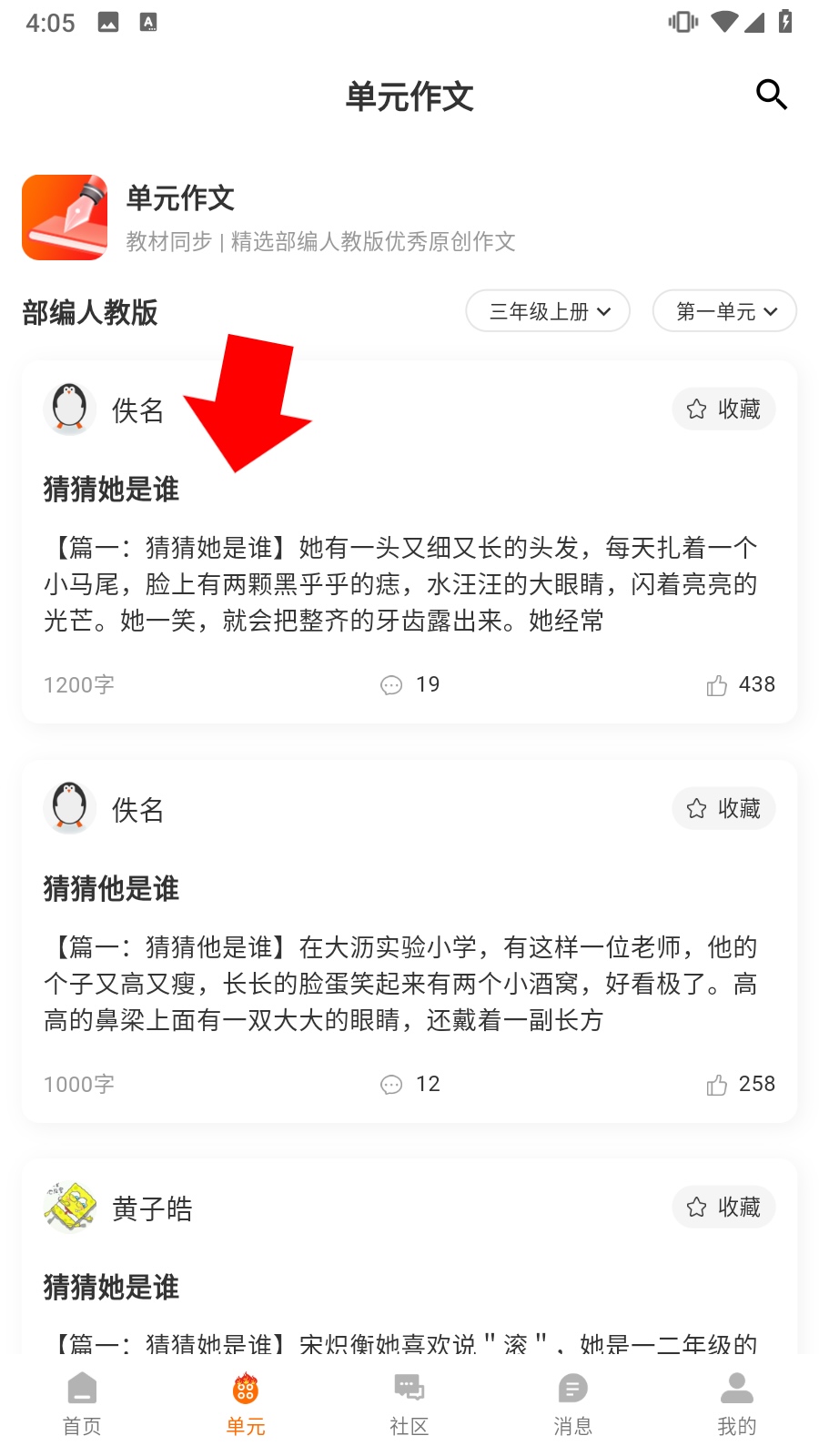Switch to the 我的 tab
Image resolution: width=819 pixels, height=1456 pixels.
tap(737, 1404)
